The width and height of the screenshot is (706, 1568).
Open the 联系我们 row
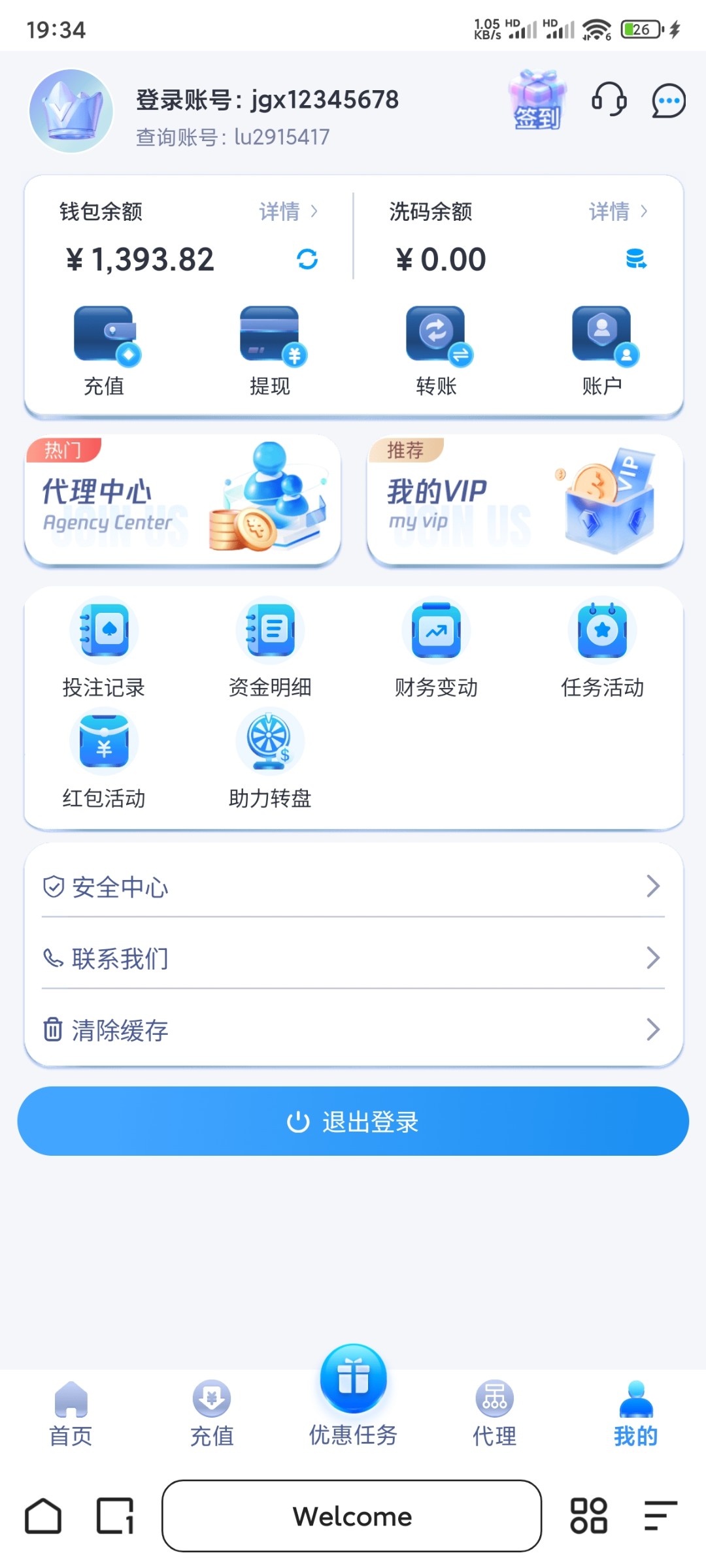pyautogui.click(x=353, y=958)
